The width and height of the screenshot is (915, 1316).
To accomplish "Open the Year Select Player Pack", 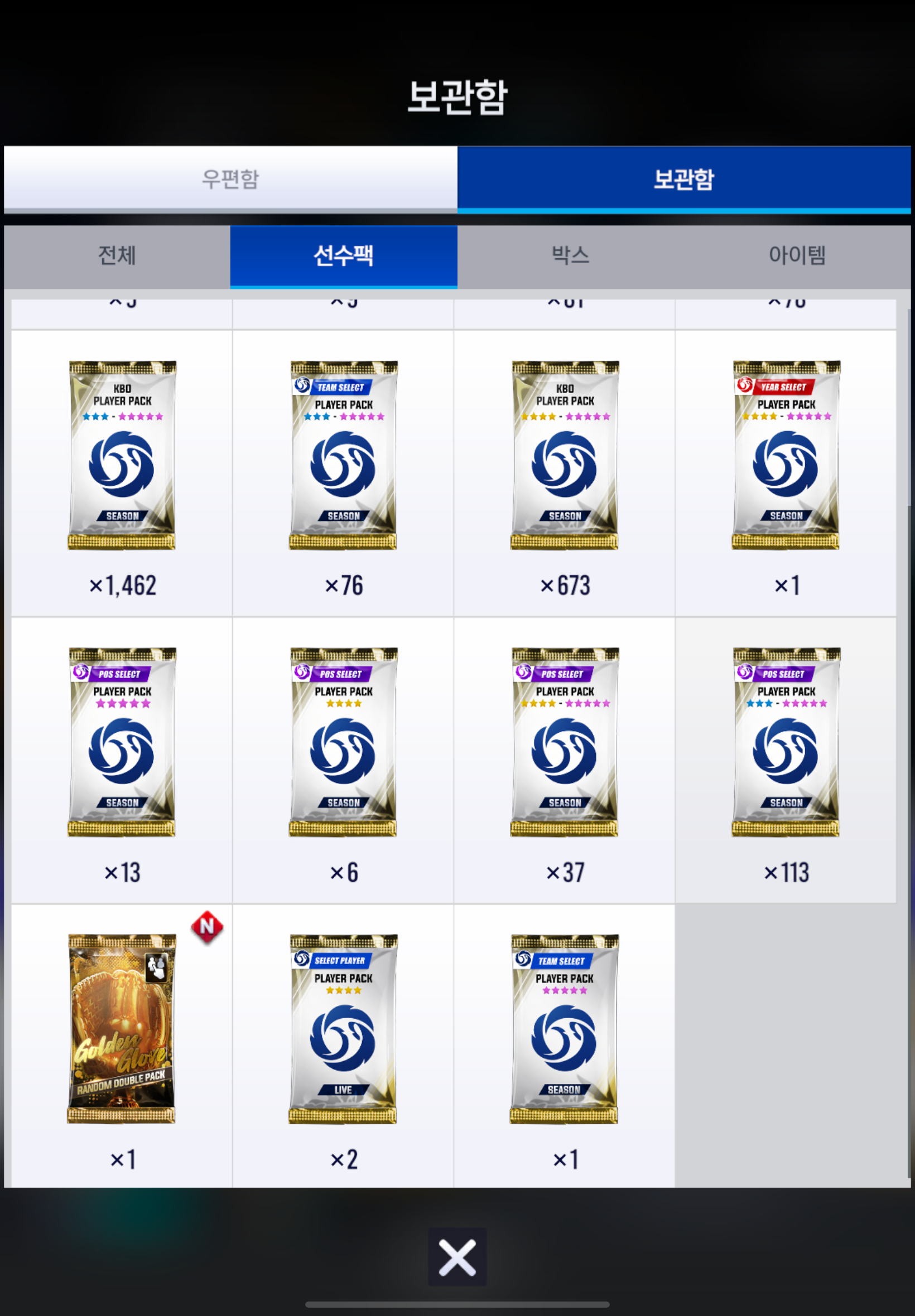I will pyautogui.click(x=786, y=456).
